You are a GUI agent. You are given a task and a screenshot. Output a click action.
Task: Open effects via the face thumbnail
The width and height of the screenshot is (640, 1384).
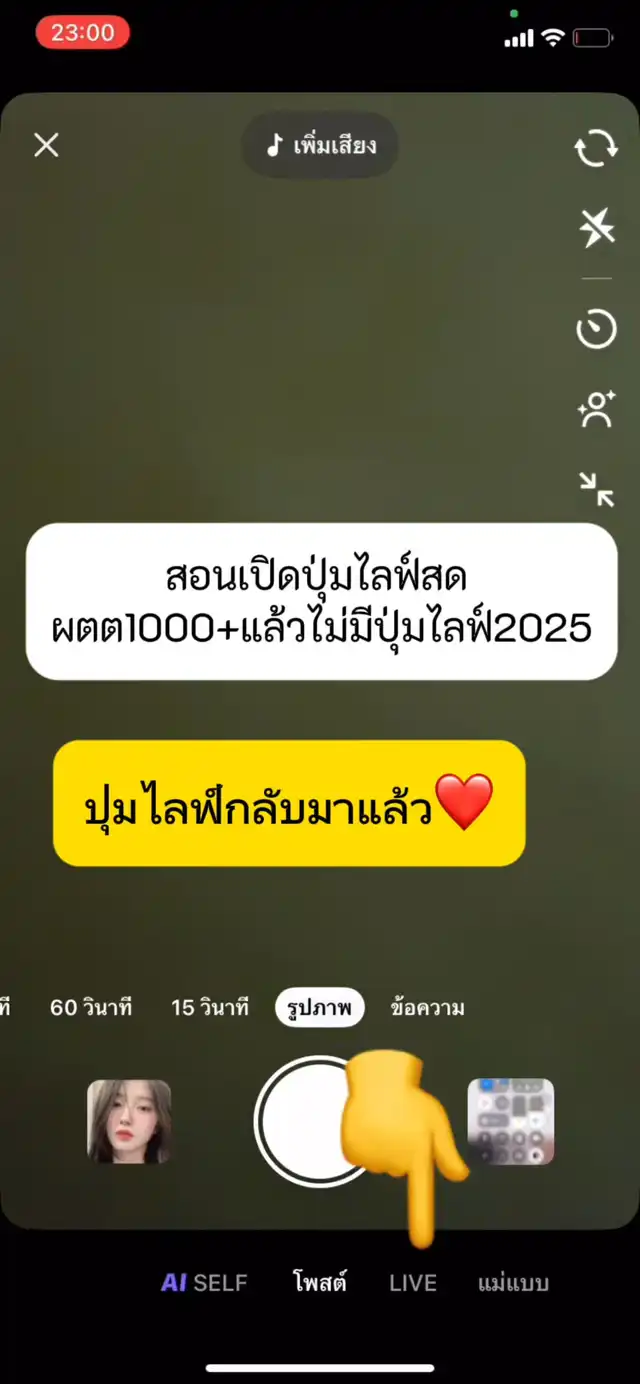click(x=129, y=1122)
